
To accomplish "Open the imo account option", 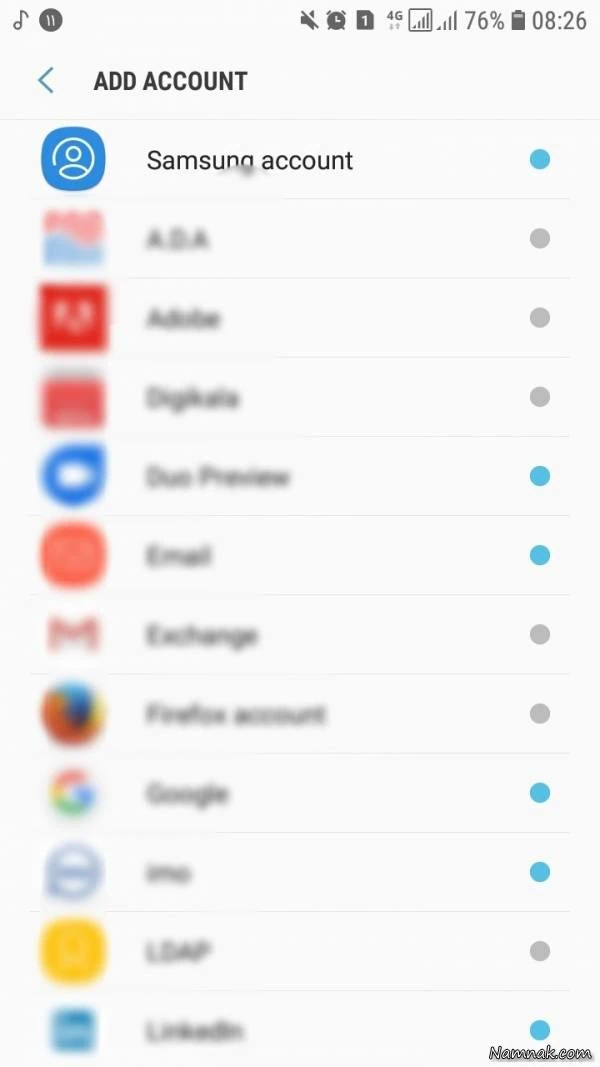I will coord(168,873).
